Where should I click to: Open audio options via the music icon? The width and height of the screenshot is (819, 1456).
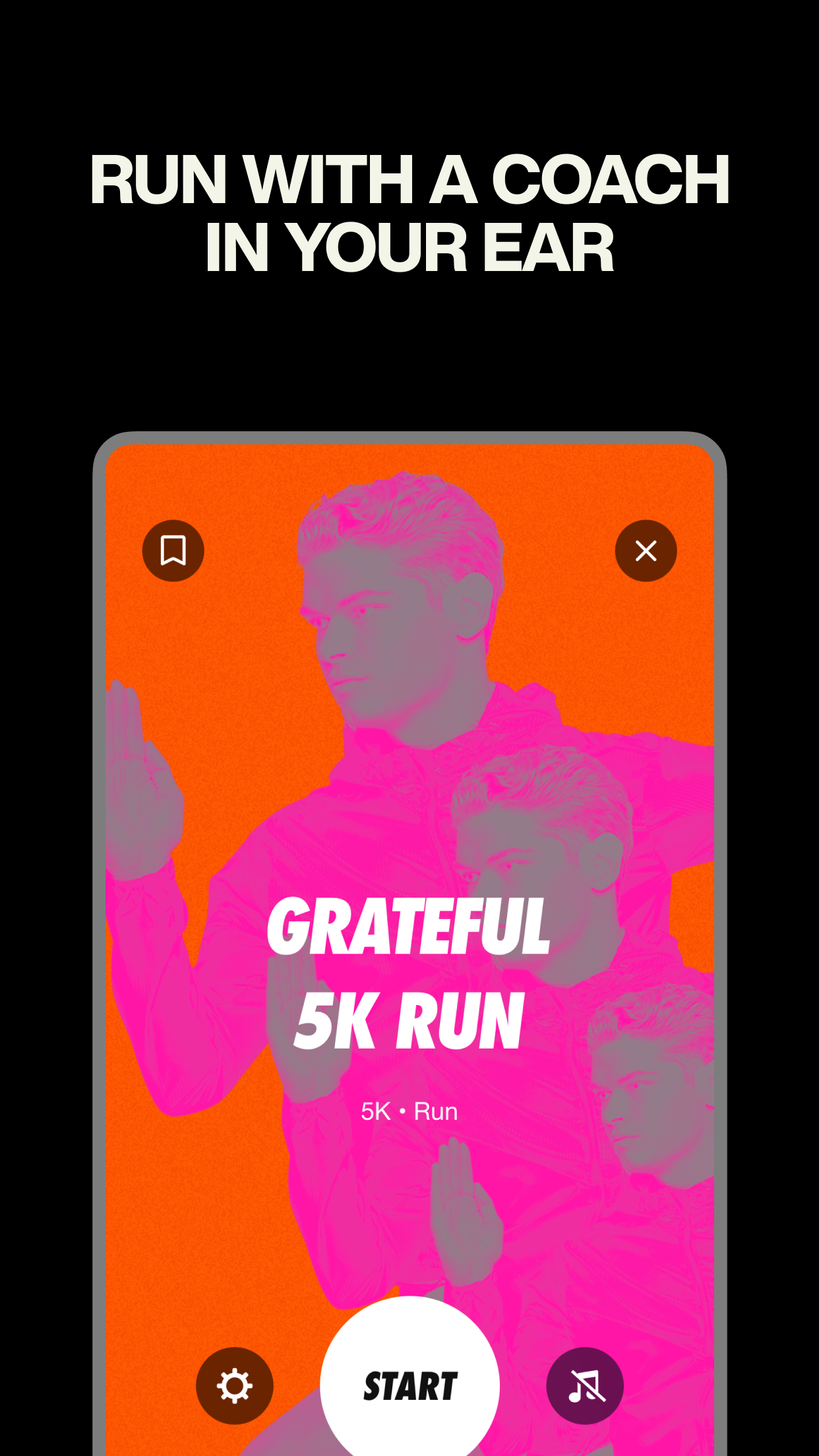[584, 1385]
